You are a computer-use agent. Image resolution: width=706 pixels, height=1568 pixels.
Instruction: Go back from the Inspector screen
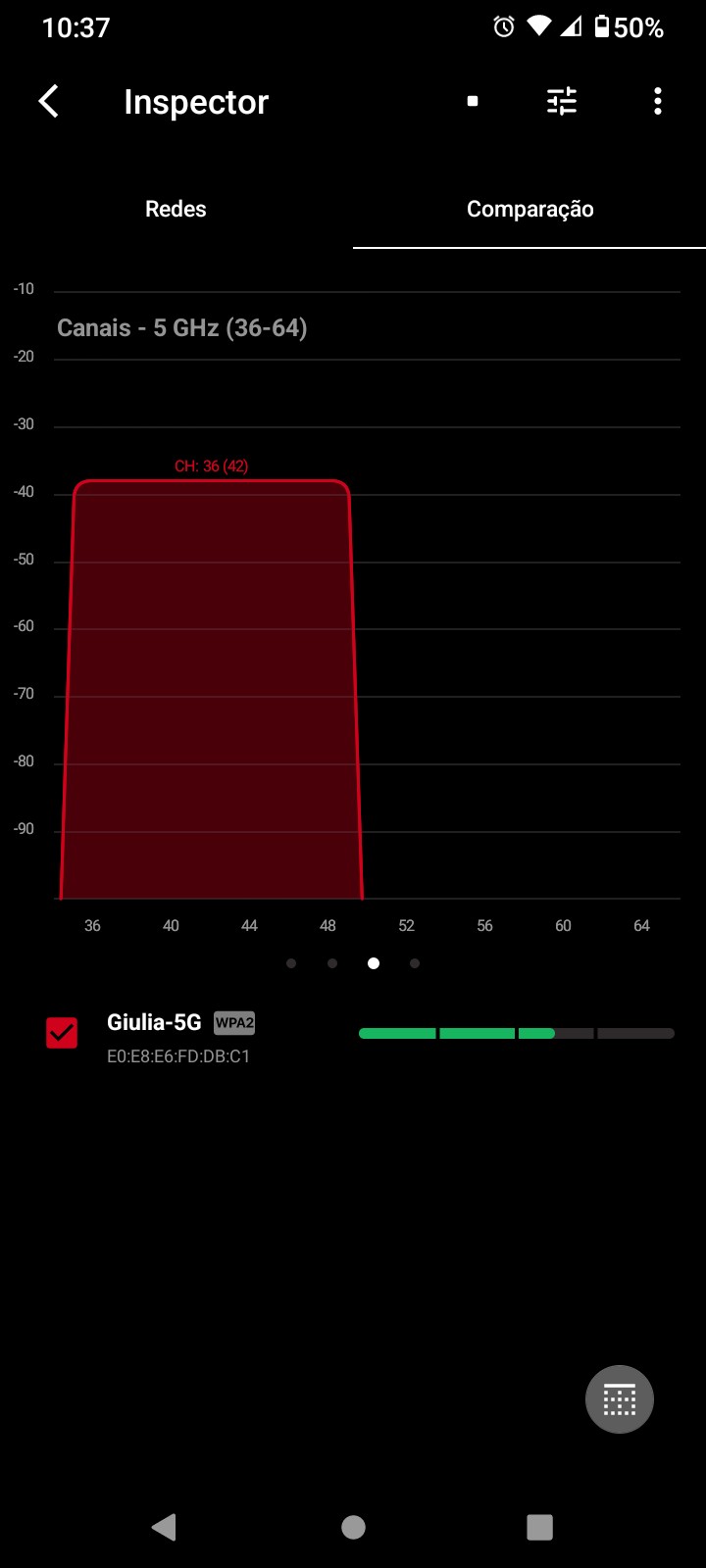point(49,101)
